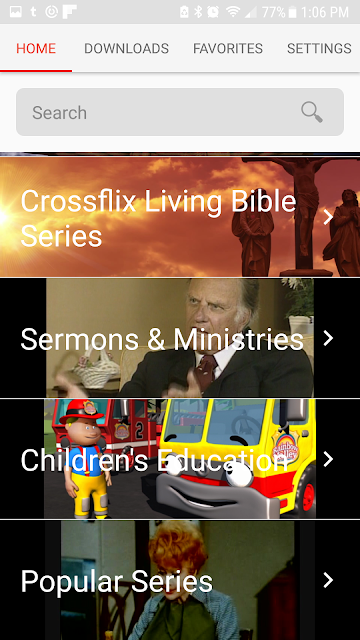Viewport: 360px width, 640px height.
Task: Browse Sermons & Ministries category
Action: point(180,338)
